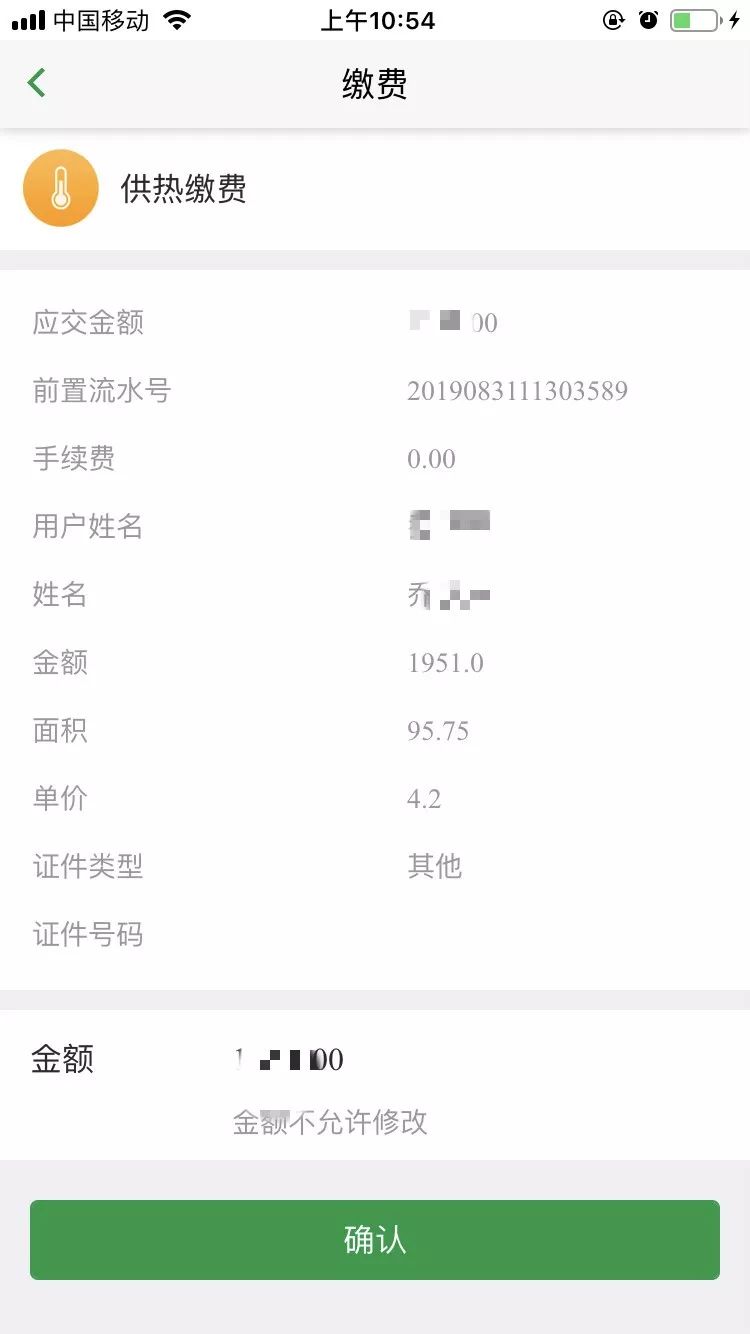The image size is (750, 1334).
Task: Click the 供热缴费 menu entry
Action: (185, 190)
